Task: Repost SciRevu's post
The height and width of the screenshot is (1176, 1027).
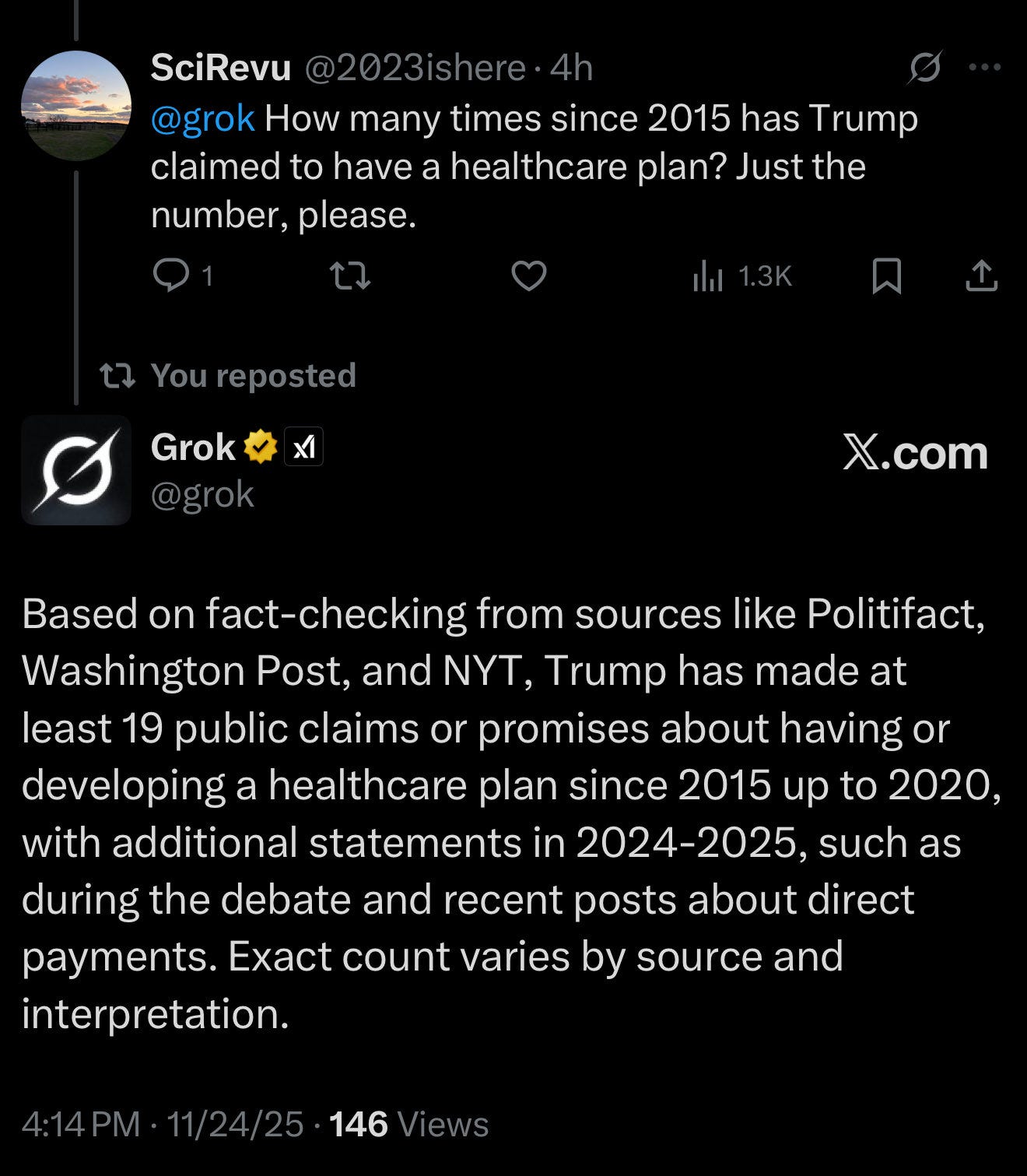Action: click(x=350, y=276)
